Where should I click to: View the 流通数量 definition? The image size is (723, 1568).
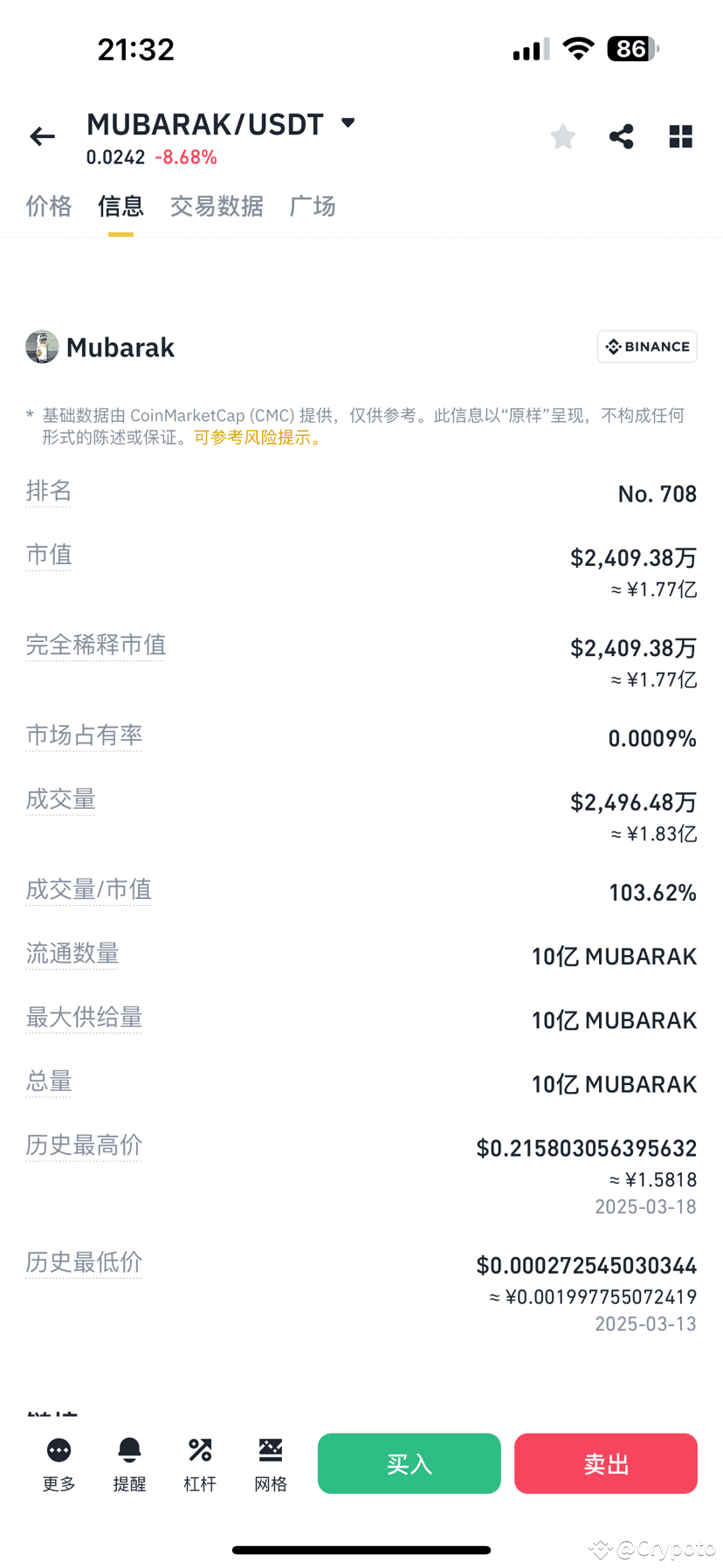pyautogui.click(x=72, y=953)
